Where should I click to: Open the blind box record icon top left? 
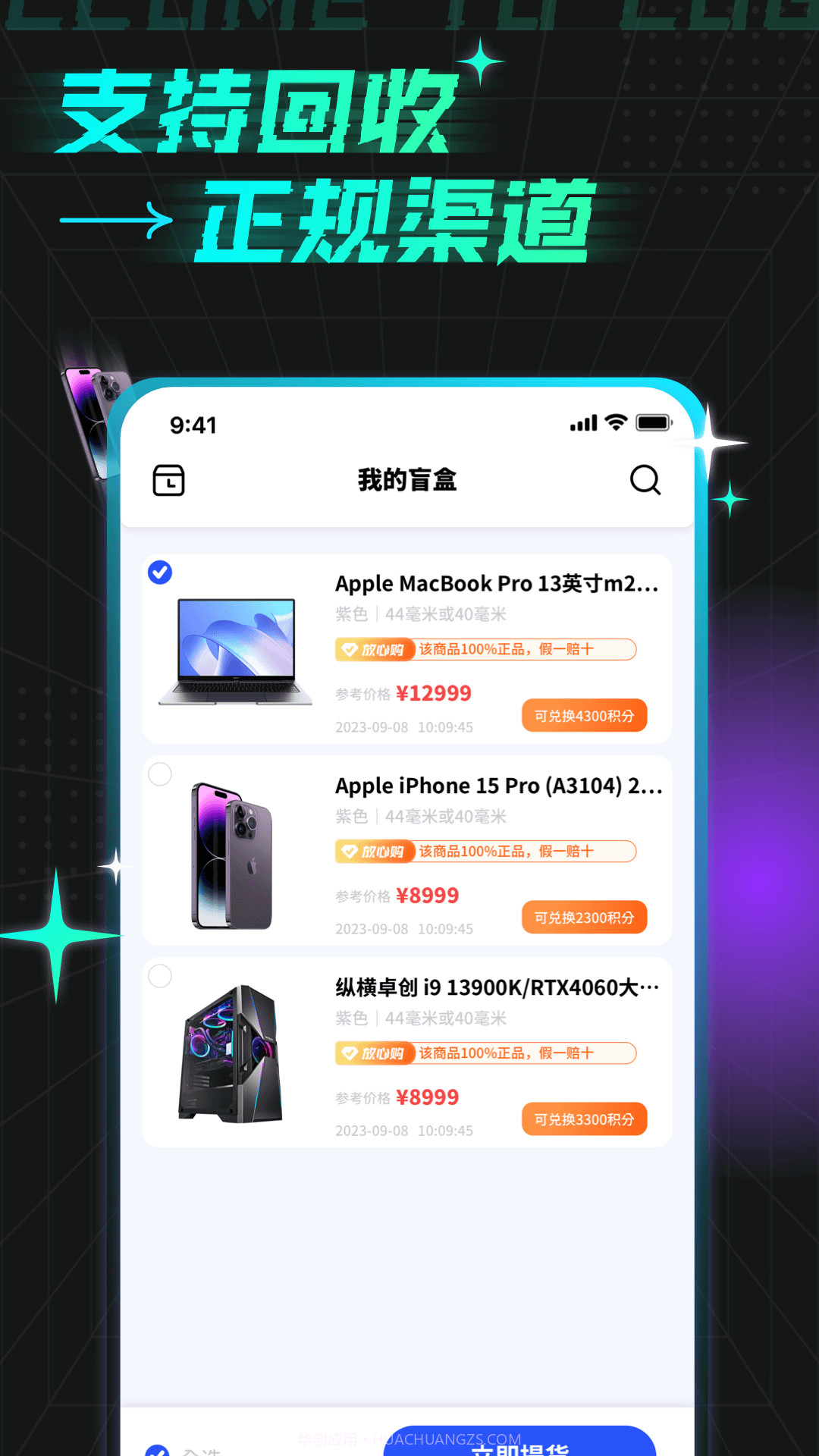168,480
